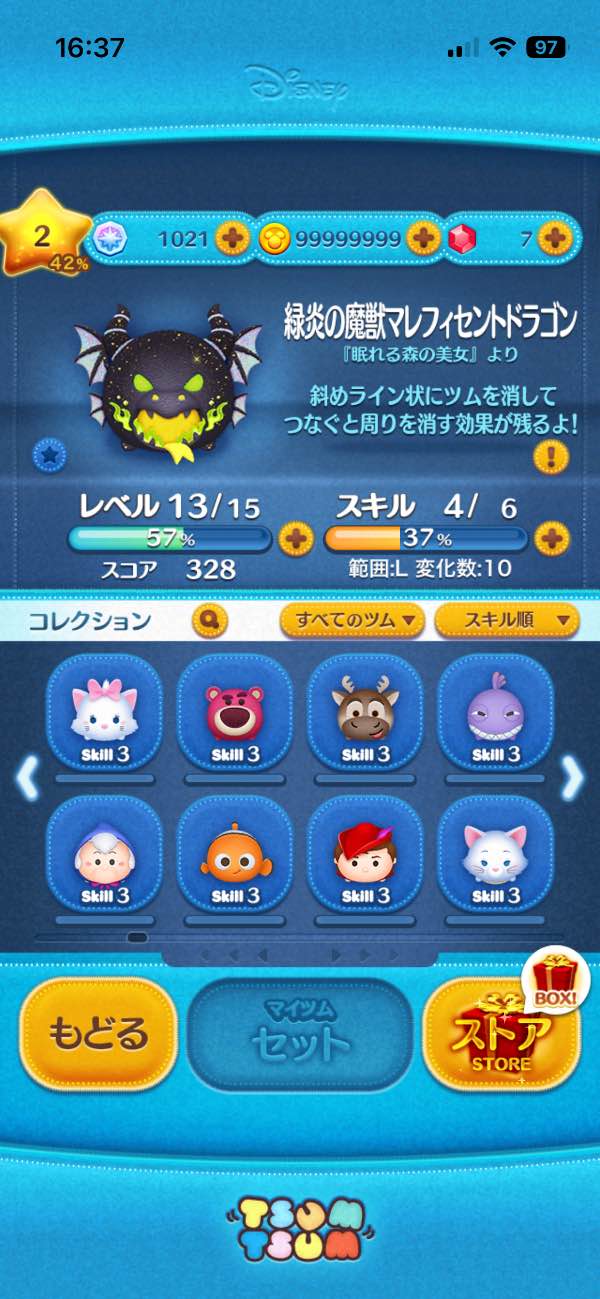Raise level with the レベル plus button
This screenshot has width=600, height=1299.
[x=295, y=540]
